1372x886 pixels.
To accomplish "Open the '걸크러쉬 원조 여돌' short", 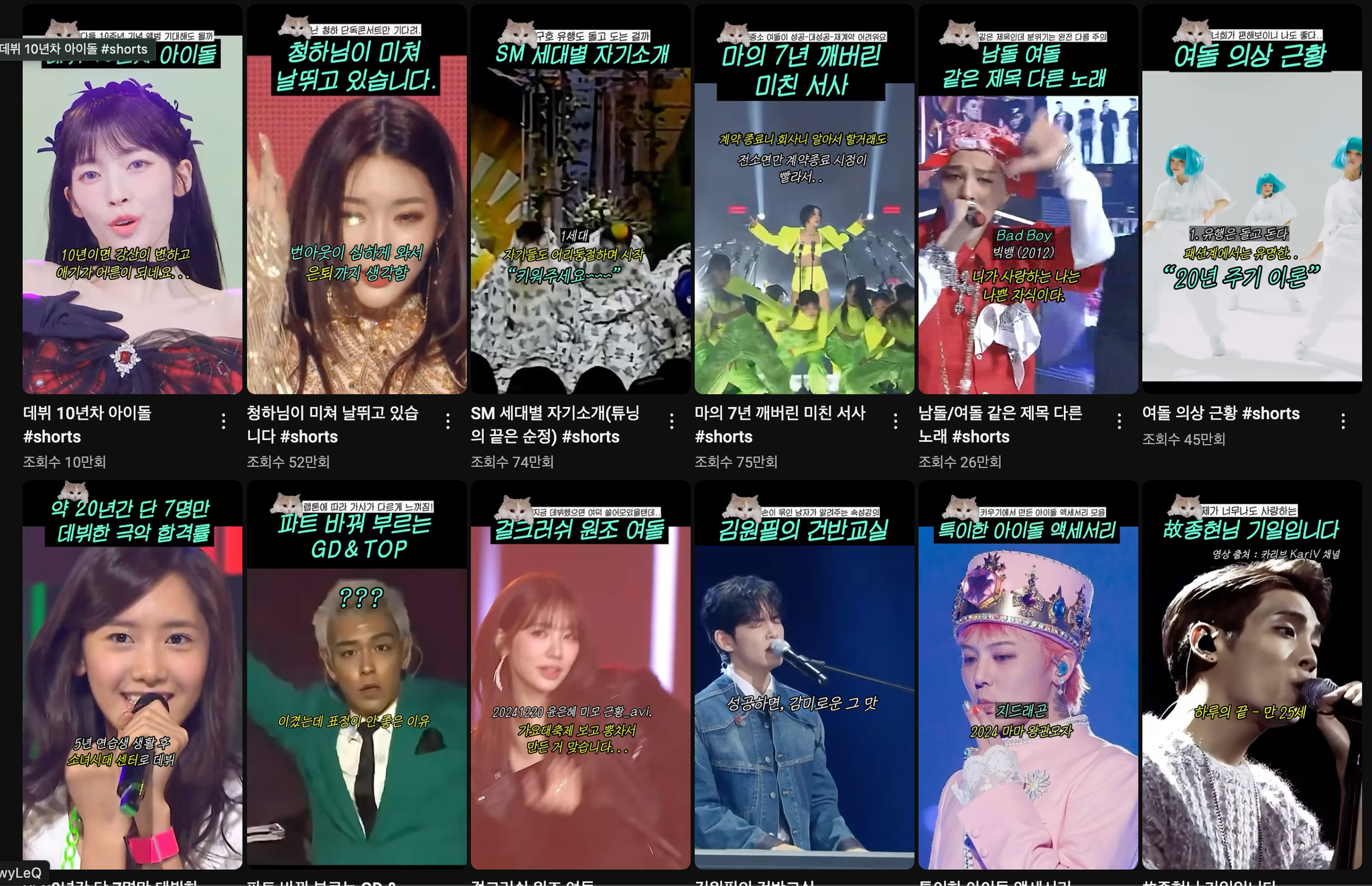I will [x=580, y=676].
